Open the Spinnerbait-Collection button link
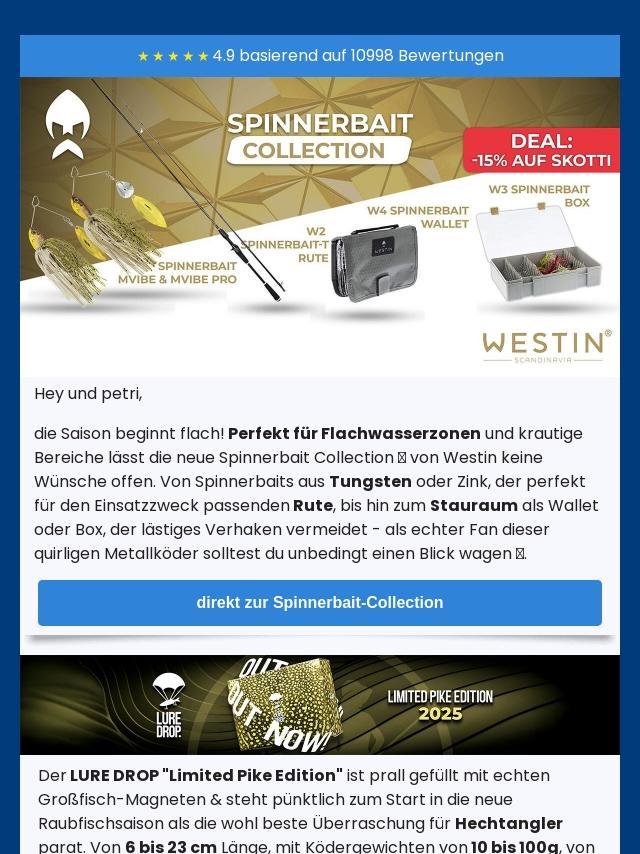Screen dimensions: 640x854 (x=320, y=603)
